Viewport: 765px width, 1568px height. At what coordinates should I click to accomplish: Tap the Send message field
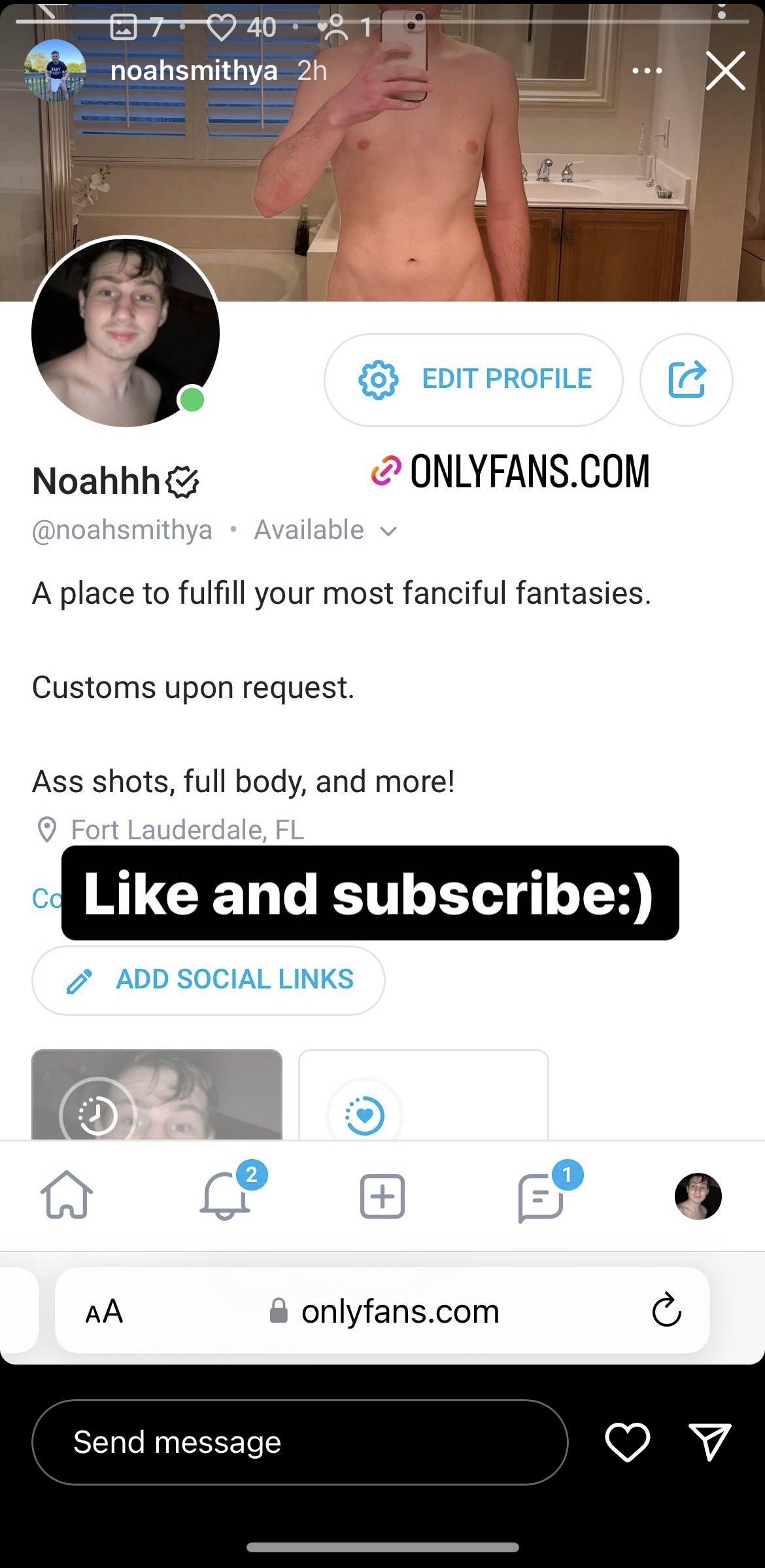pos(300,1442)
